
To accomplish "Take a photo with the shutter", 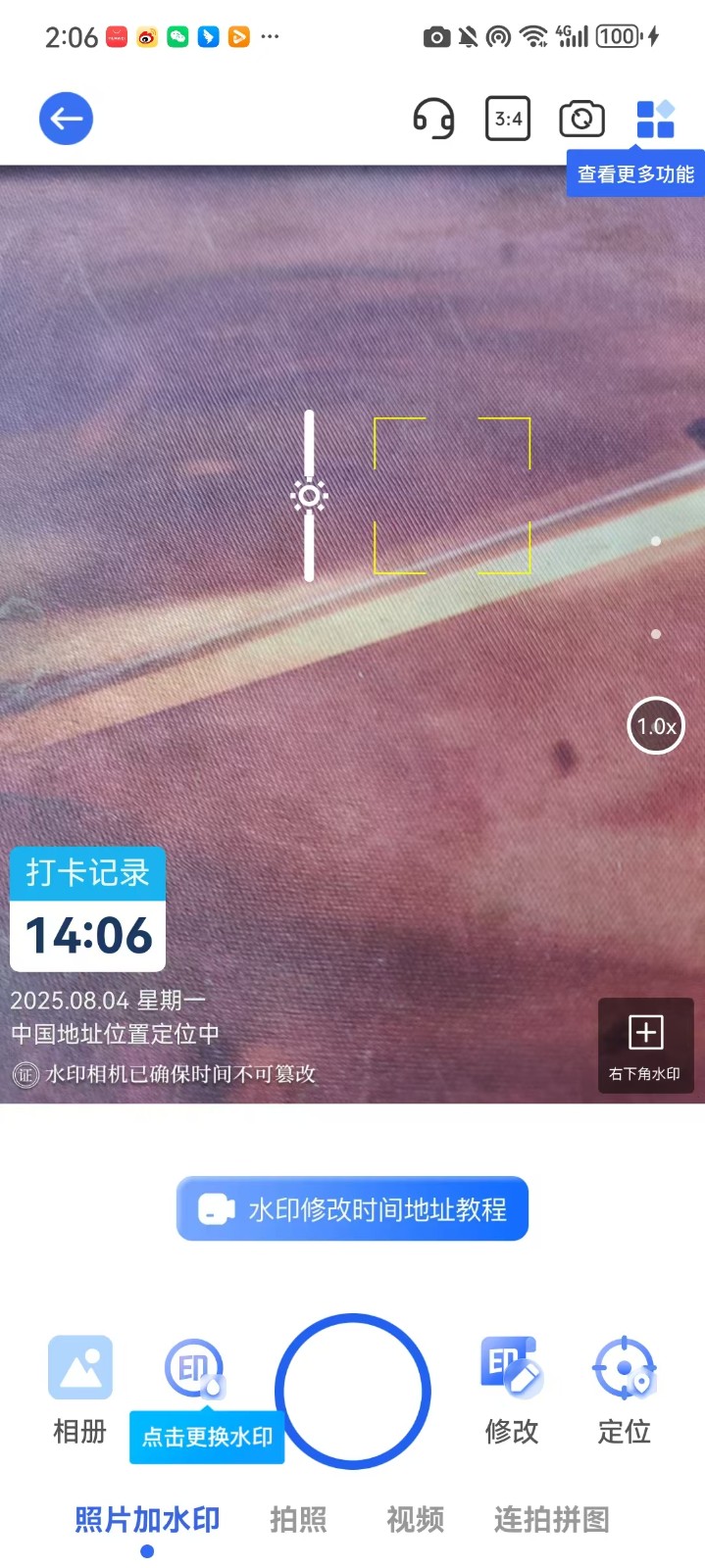I will pos(353,1391).
